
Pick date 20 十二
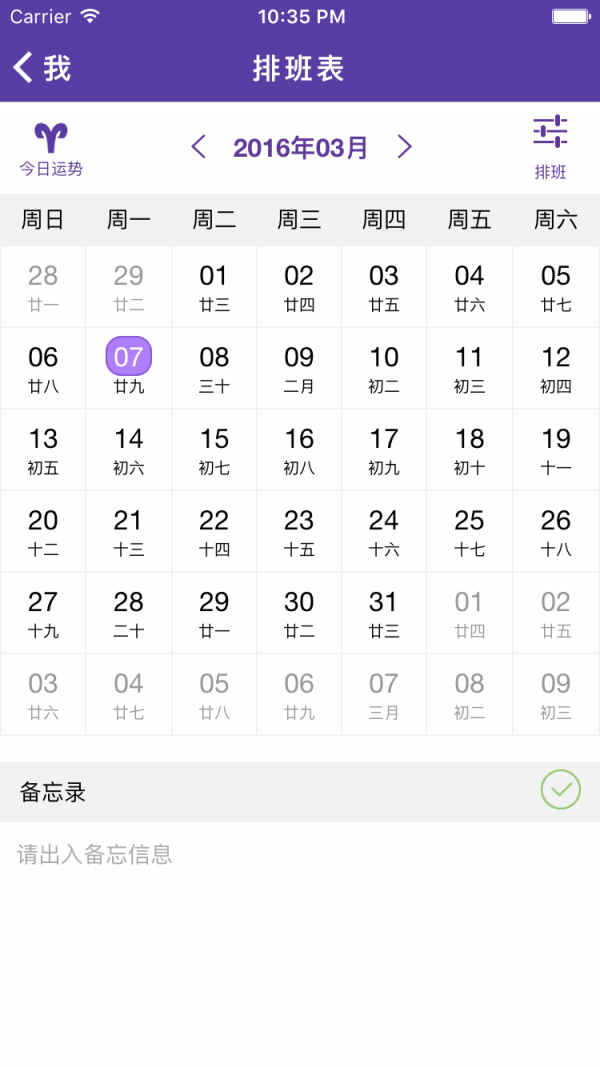pyautogui.click(x=43, y=531)
